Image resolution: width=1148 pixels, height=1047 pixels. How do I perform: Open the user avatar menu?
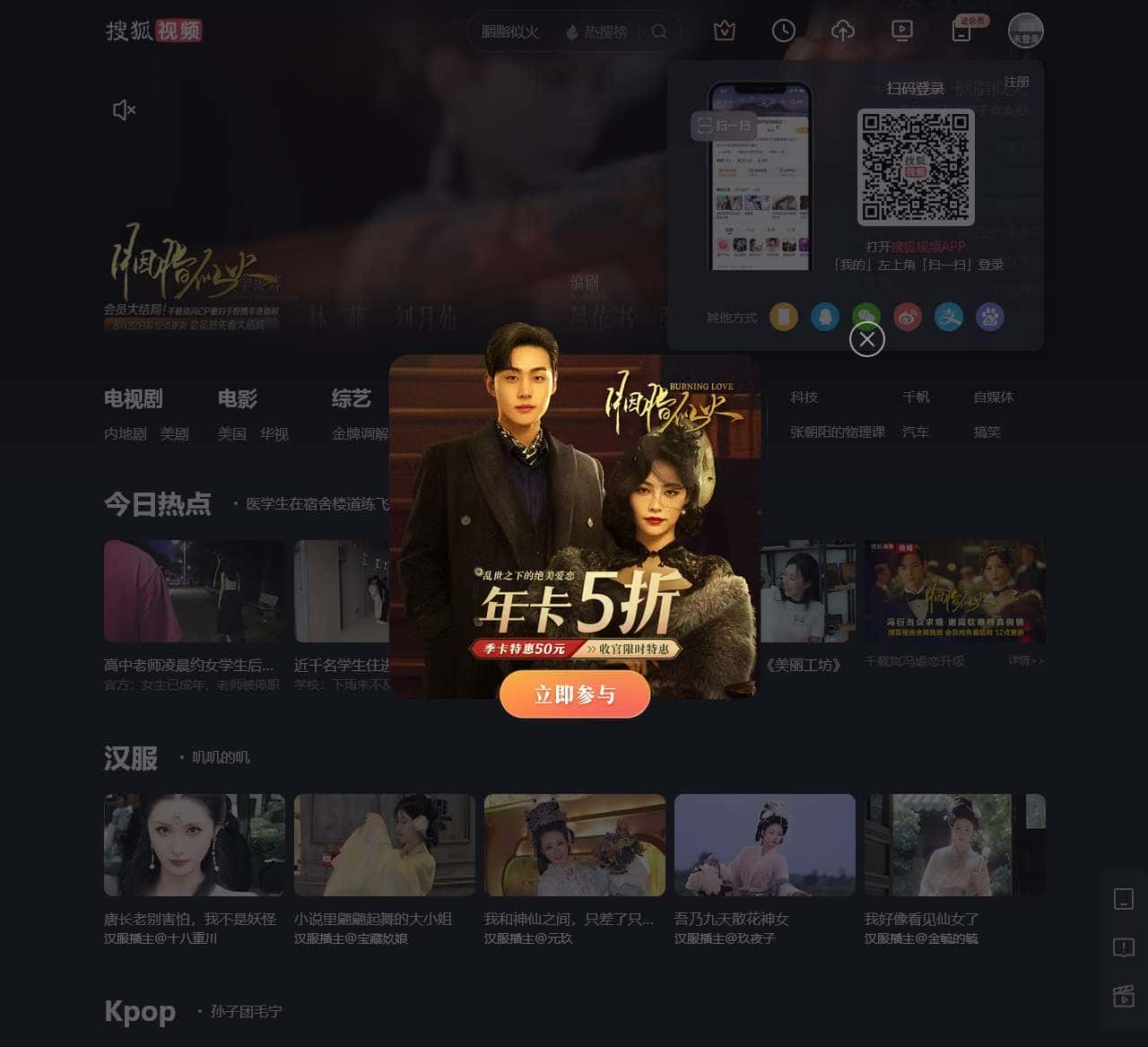tap(1025, 31)
